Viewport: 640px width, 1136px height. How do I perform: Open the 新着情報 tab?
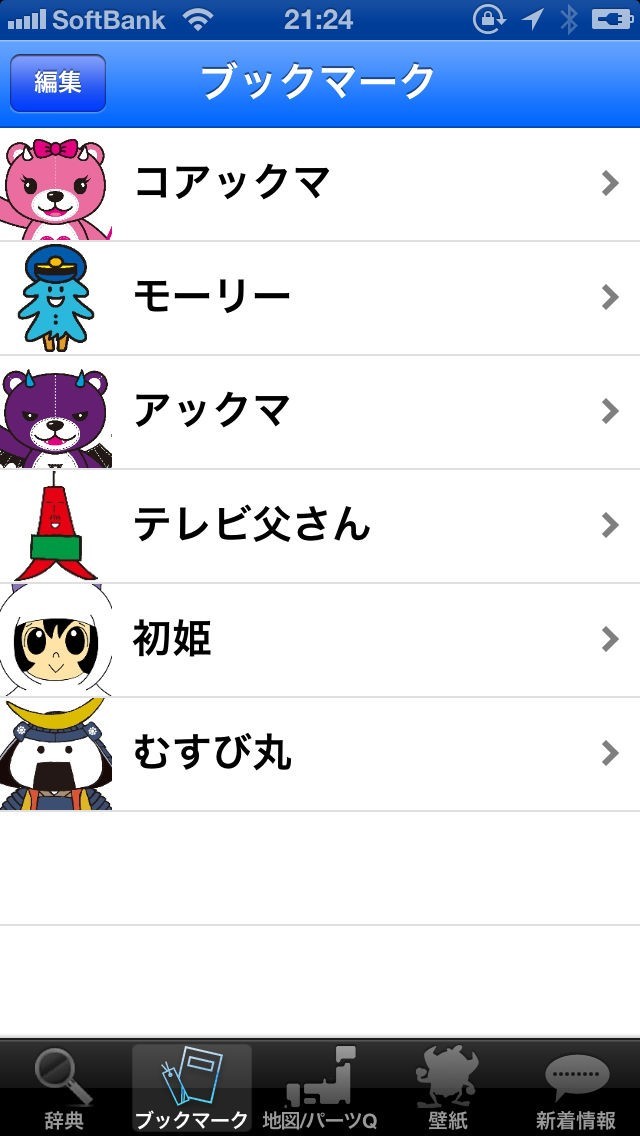pos(576,1090)
